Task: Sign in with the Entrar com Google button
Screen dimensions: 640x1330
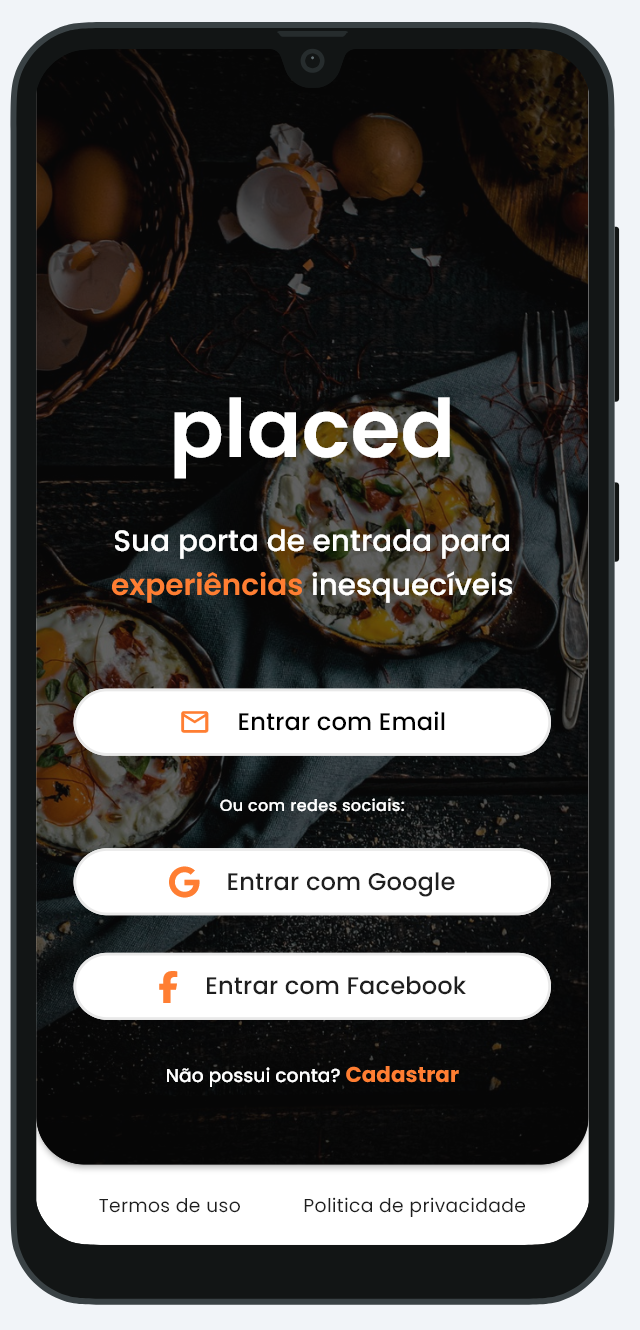Action: (x=312, y=882)
